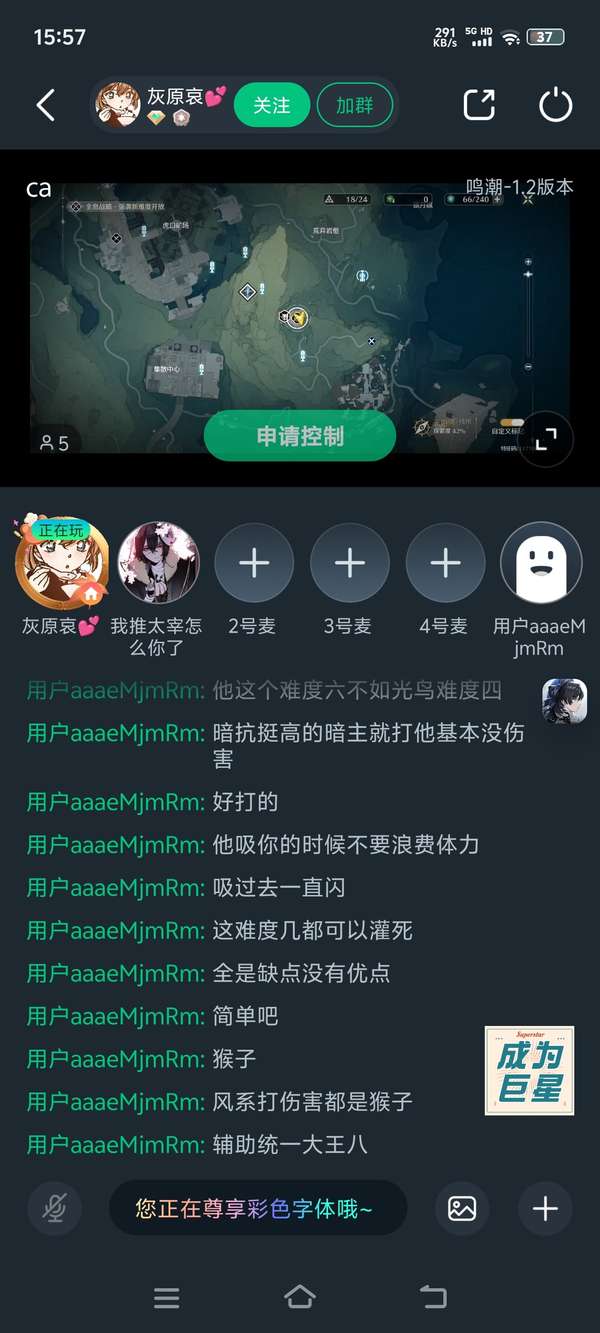Screen dimensions: 600x1333
Task: Tap the 关注 button to follow 灰原哀
Action: 271,105
